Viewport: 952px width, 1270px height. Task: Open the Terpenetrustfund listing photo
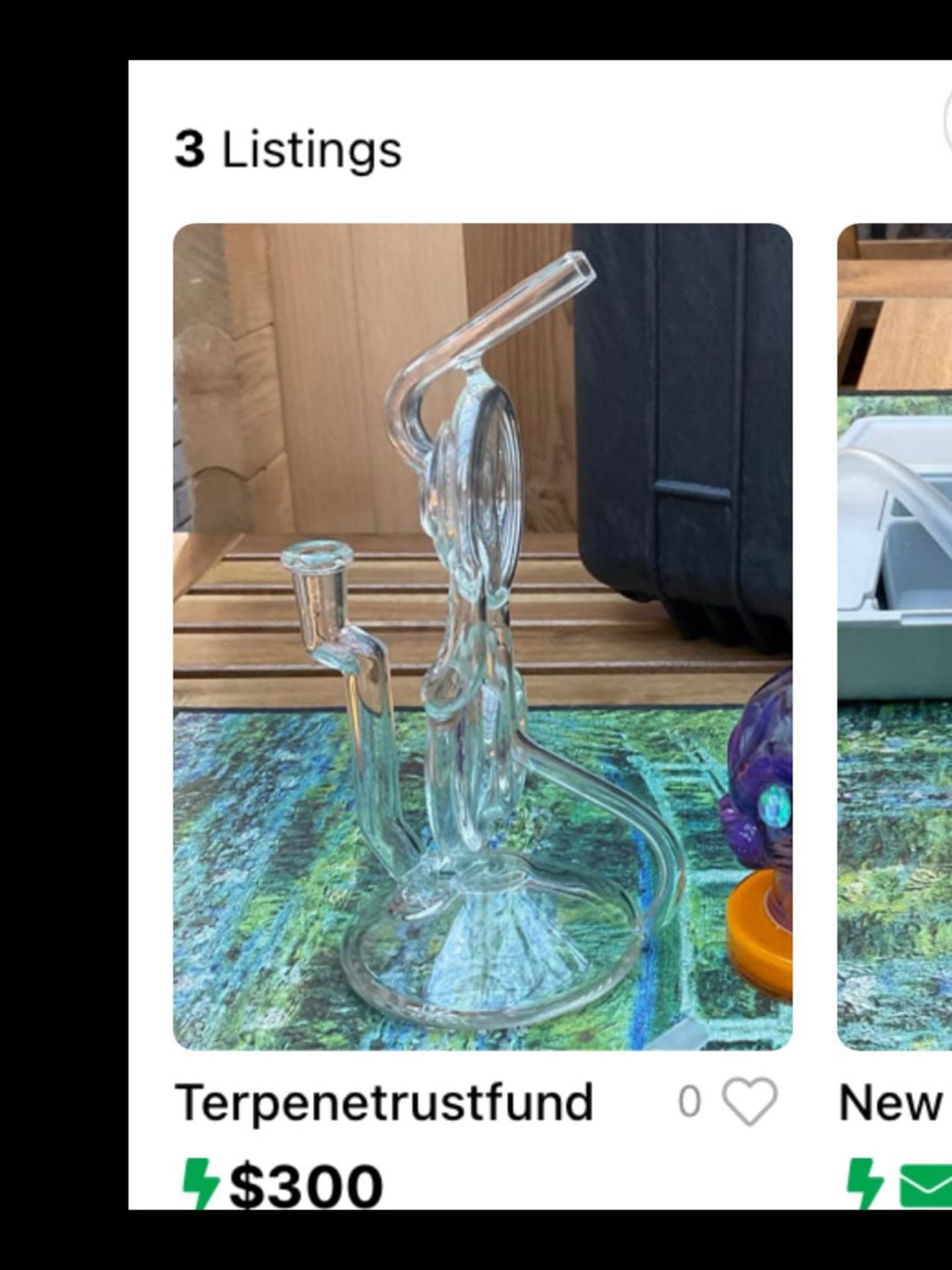tap(482, 637)
